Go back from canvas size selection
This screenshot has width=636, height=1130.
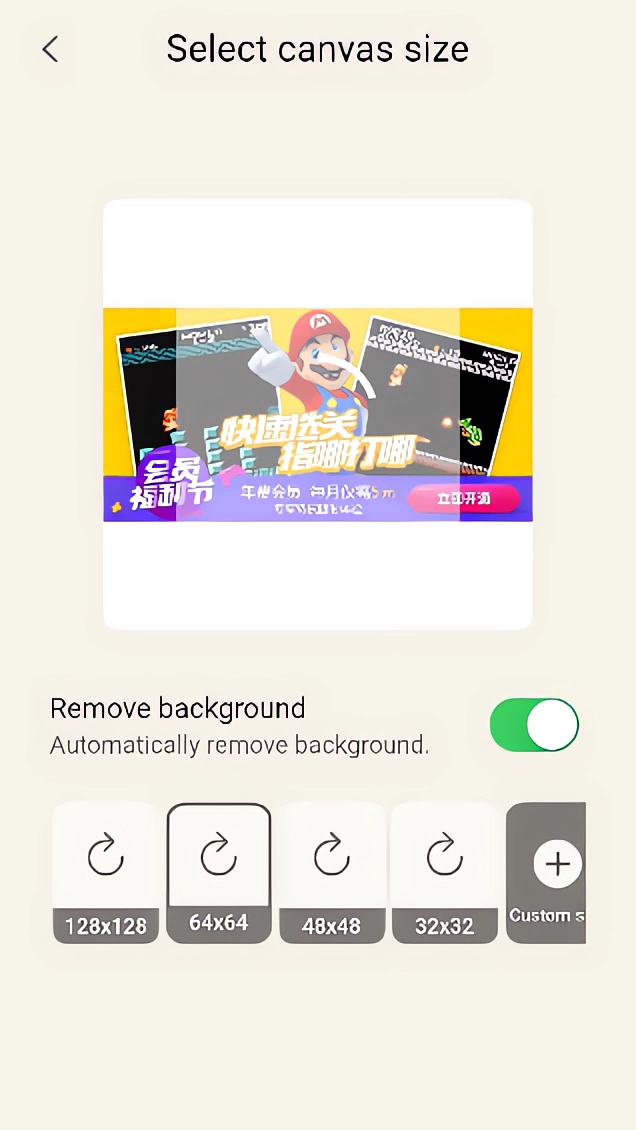(50, 49)
